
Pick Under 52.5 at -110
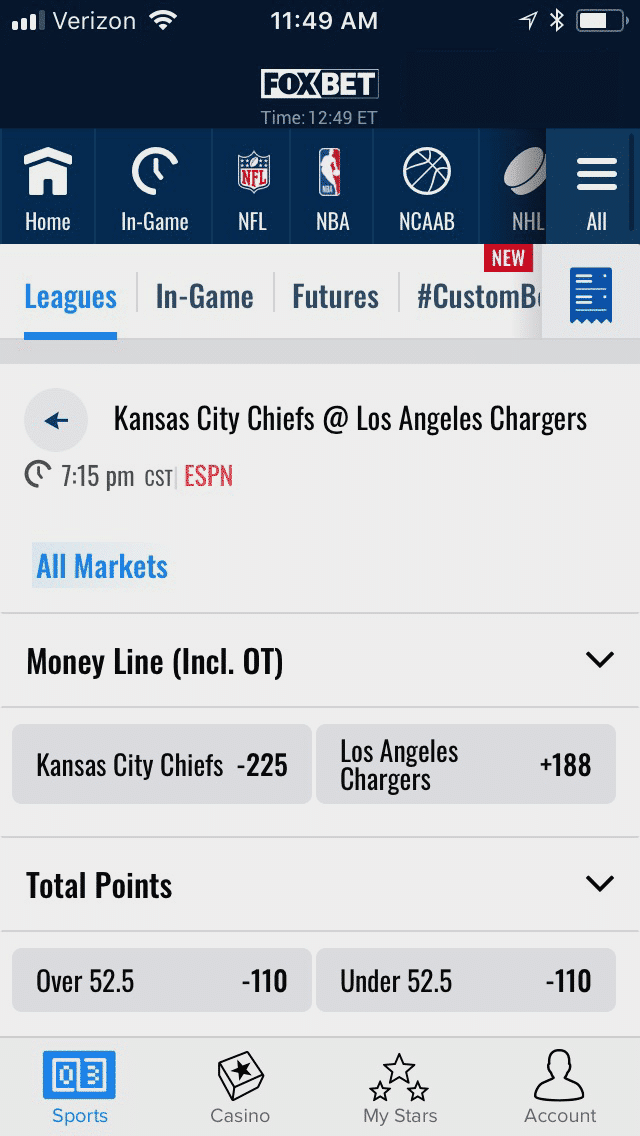(x=466, y=980)
